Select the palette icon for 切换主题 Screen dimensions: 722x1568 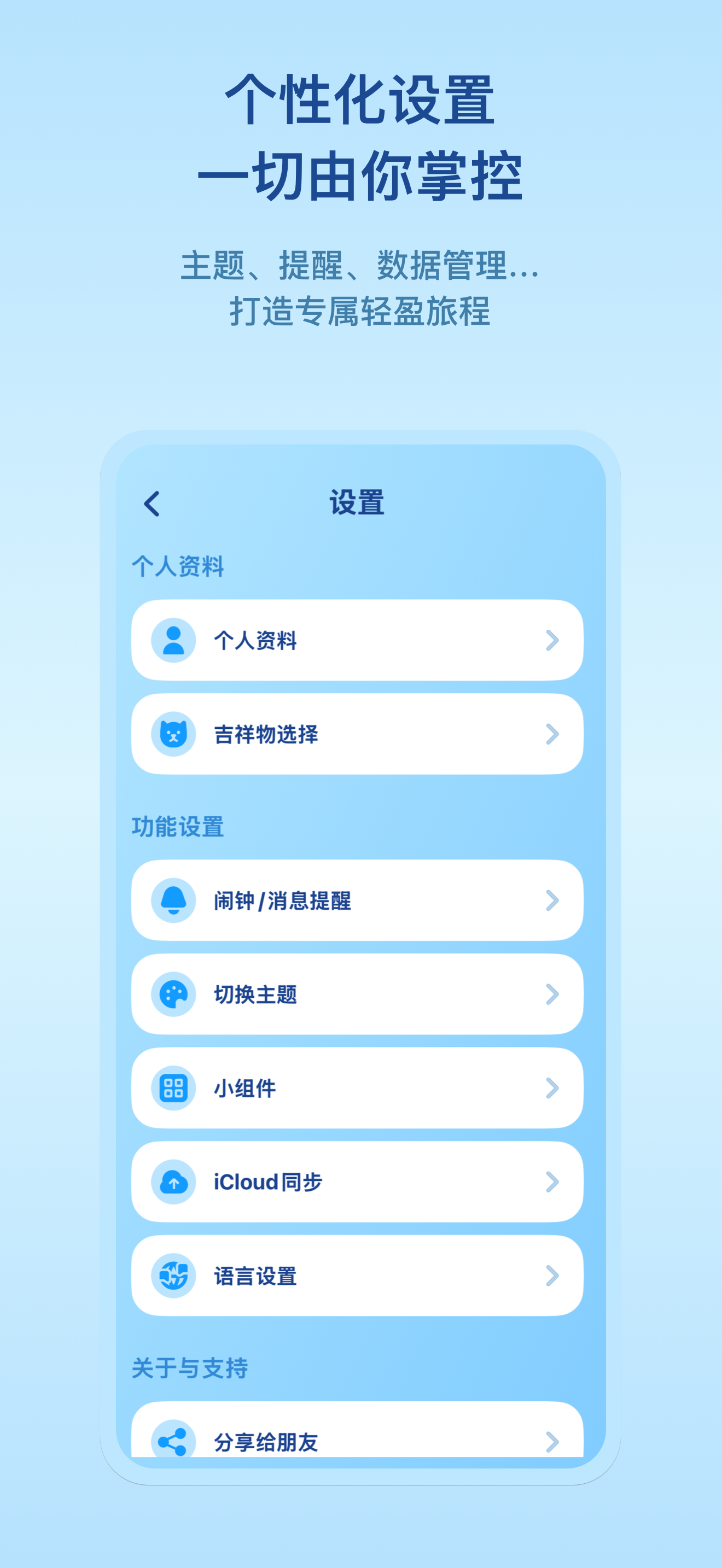(x=173, y=994)
